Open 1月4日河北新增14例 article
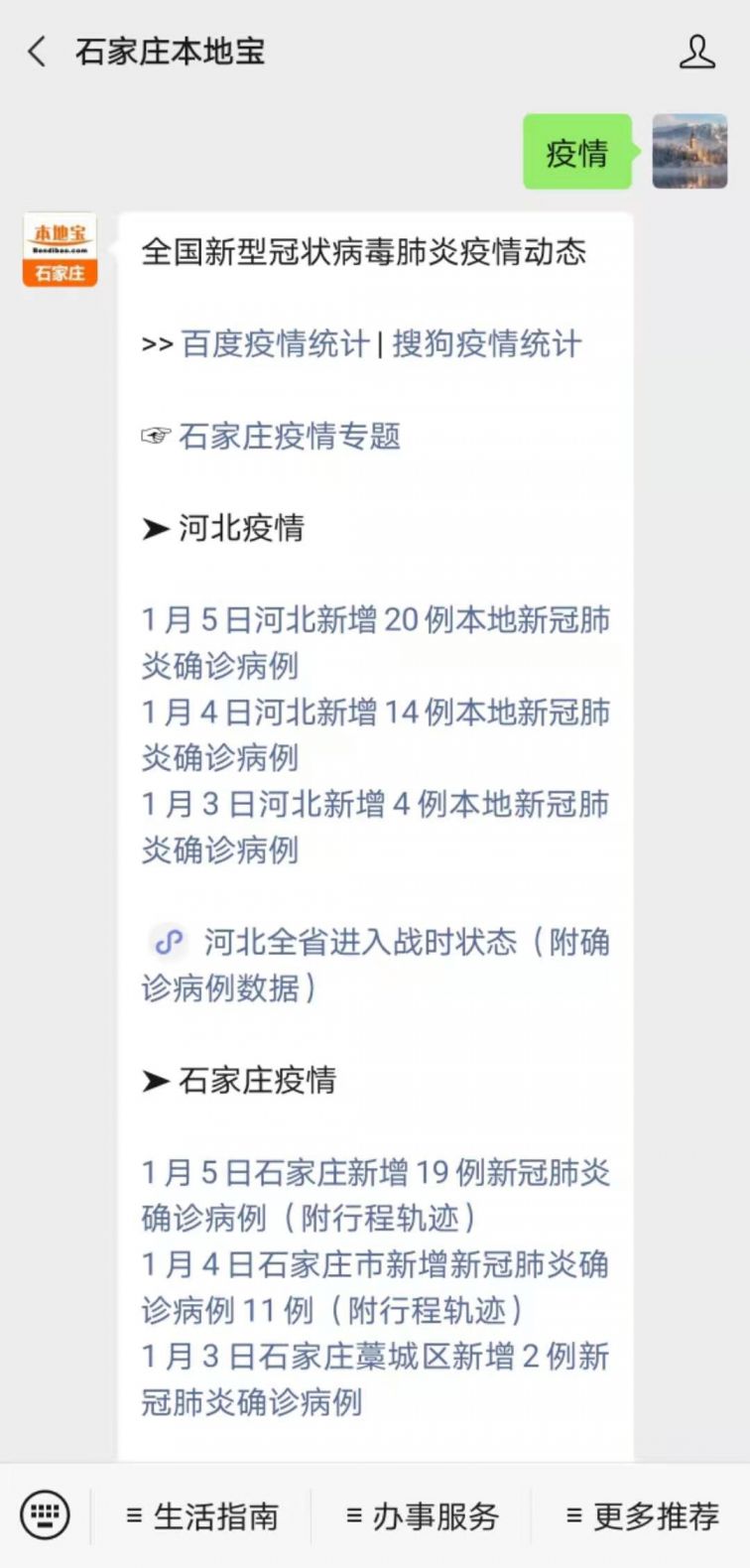The width and height of the screenshot is (750, 1568). click(x=375, y=734)
